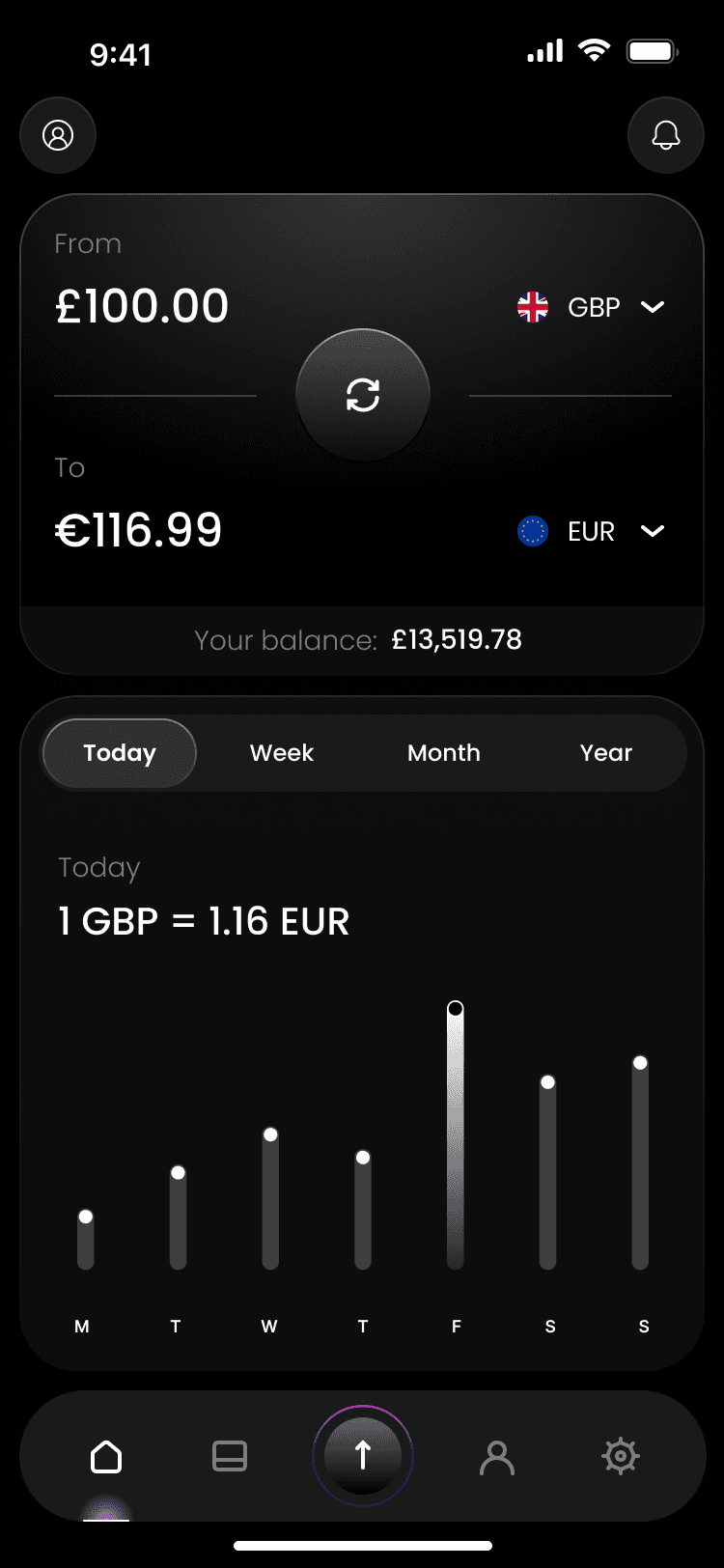Screen dimensions: 724x1568
Task: Expand the GBP currency dropdown
Action: tap(592, 307)
